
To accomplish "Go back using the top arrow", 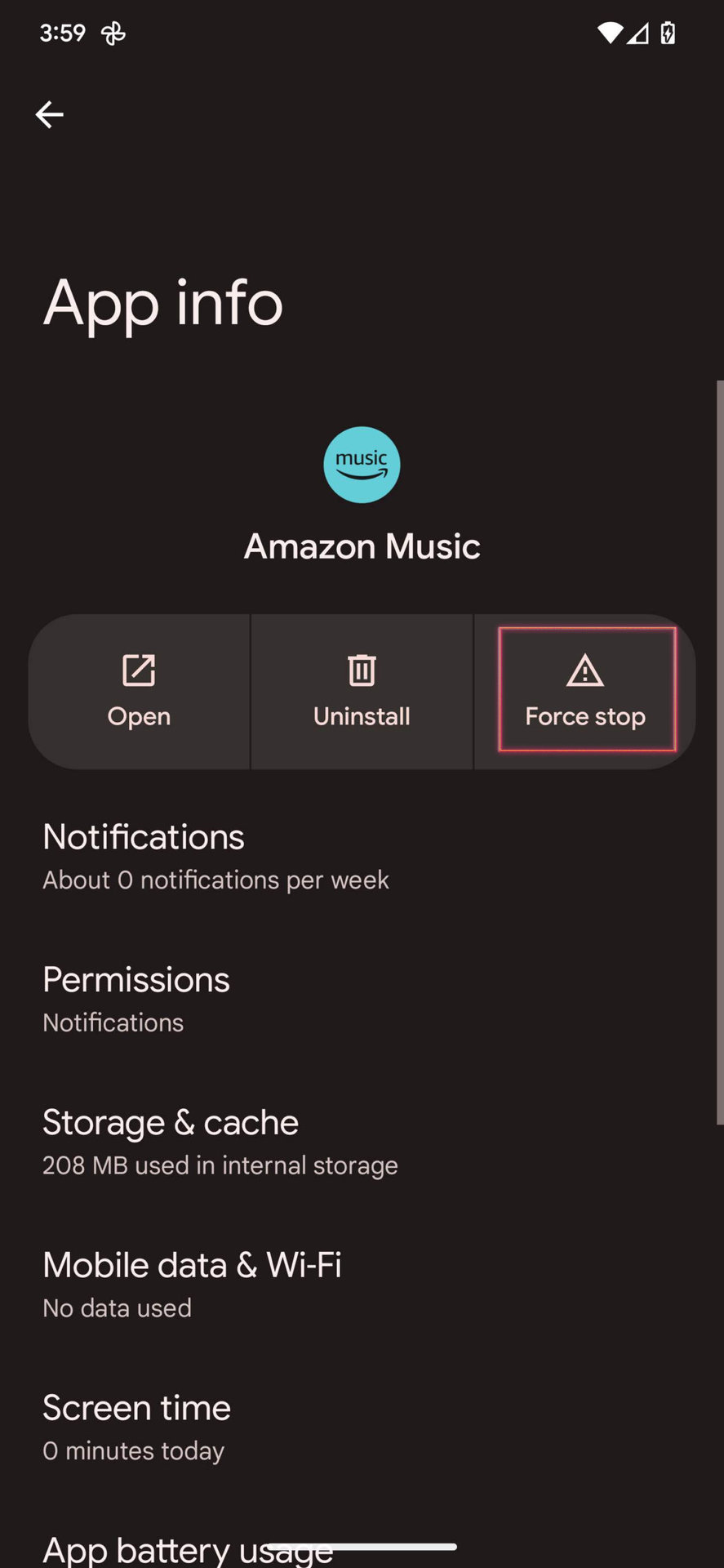I will click(49, 114).
